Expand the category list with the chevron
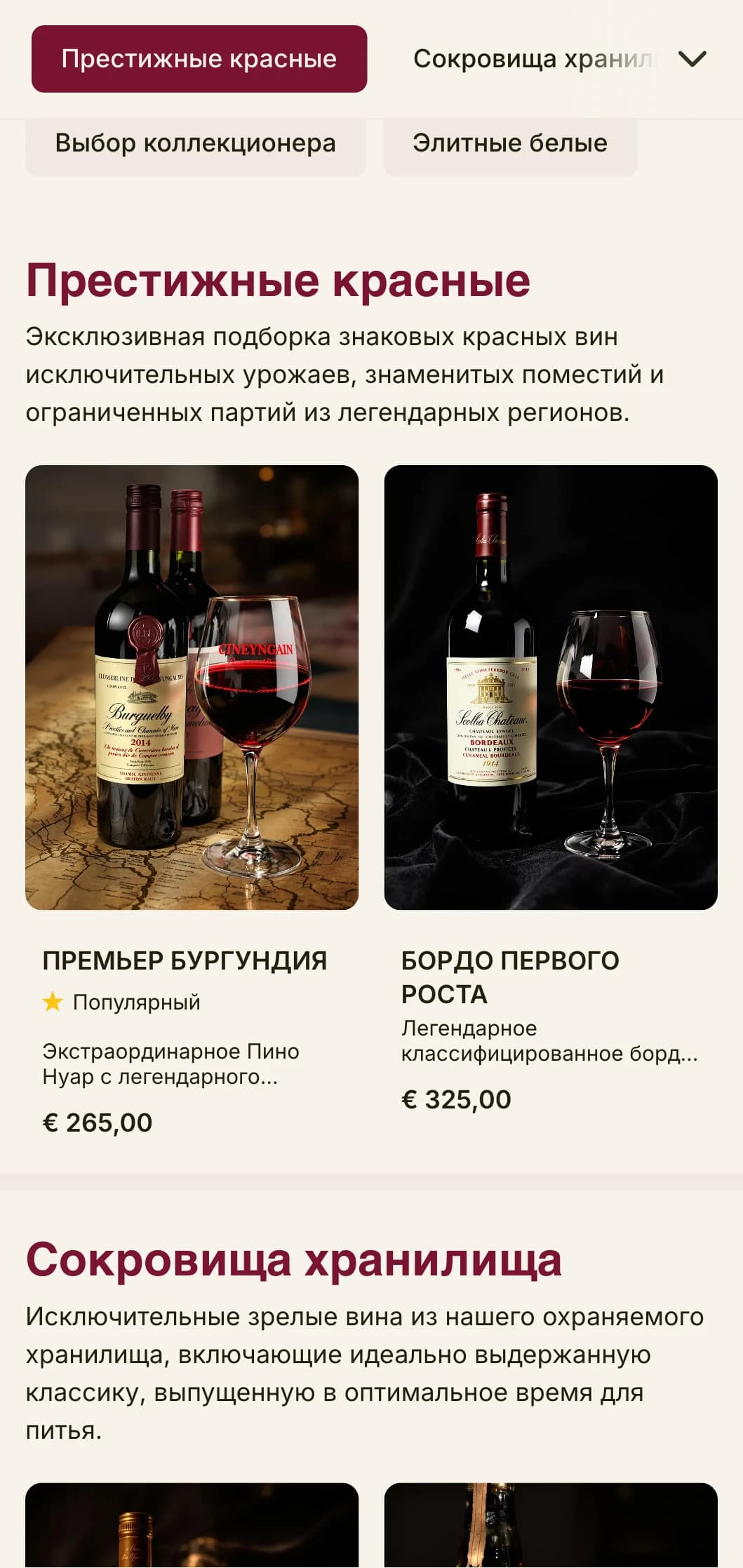The height and width of the screenshot is (1568, 743). coord(692,59)
